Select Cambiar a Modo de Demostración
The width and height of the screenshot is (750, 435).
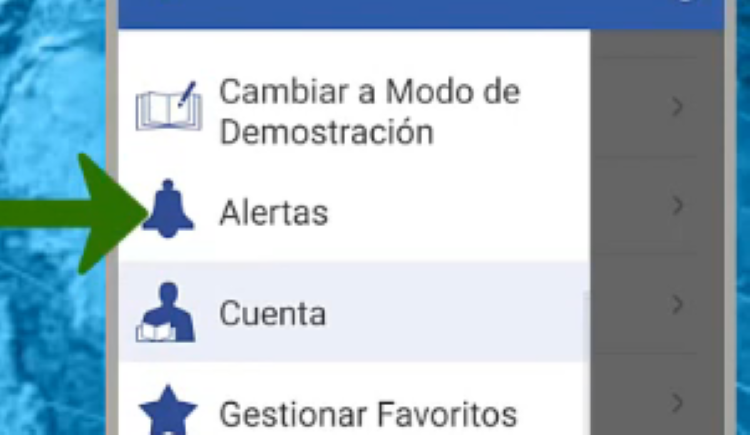pos(369,111)
